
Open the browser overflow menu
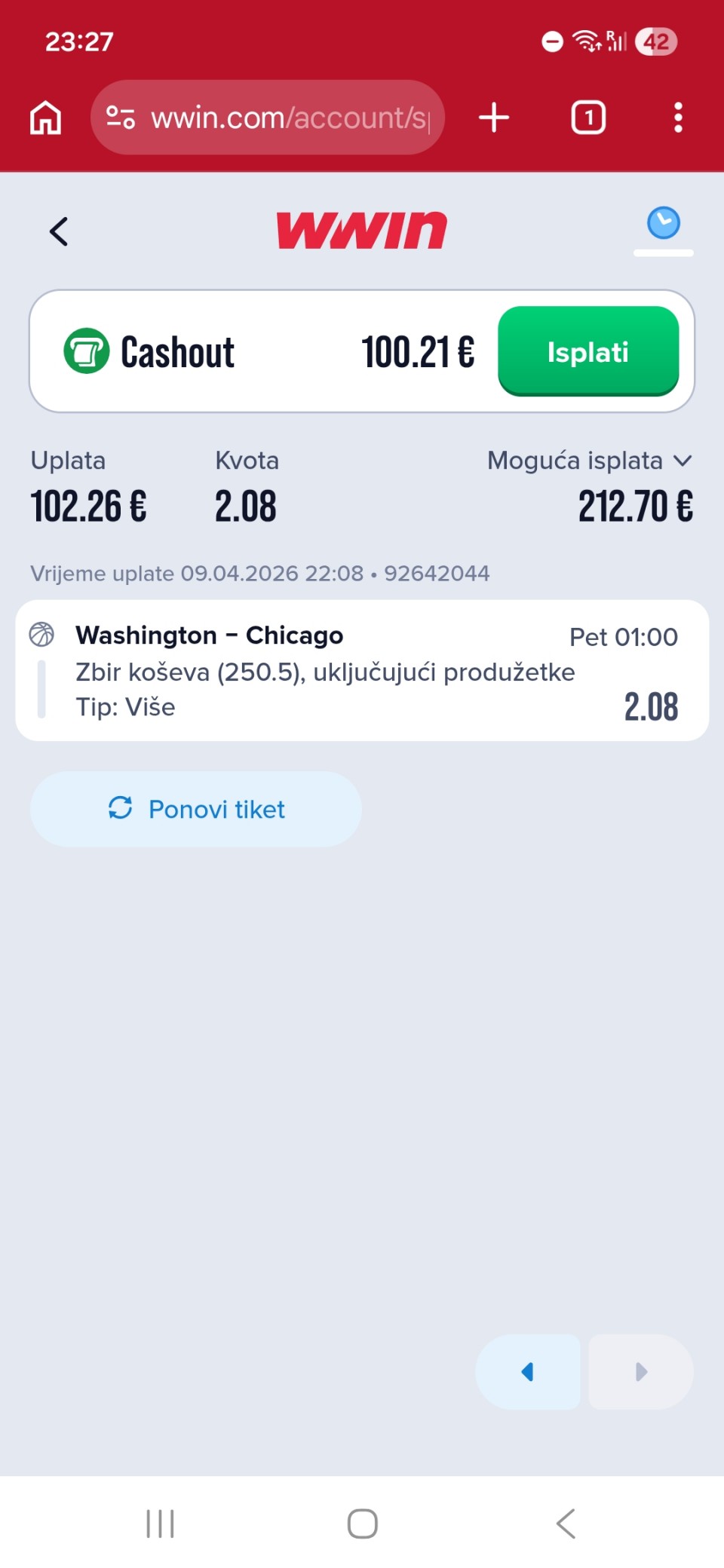(x=678, y=118)
